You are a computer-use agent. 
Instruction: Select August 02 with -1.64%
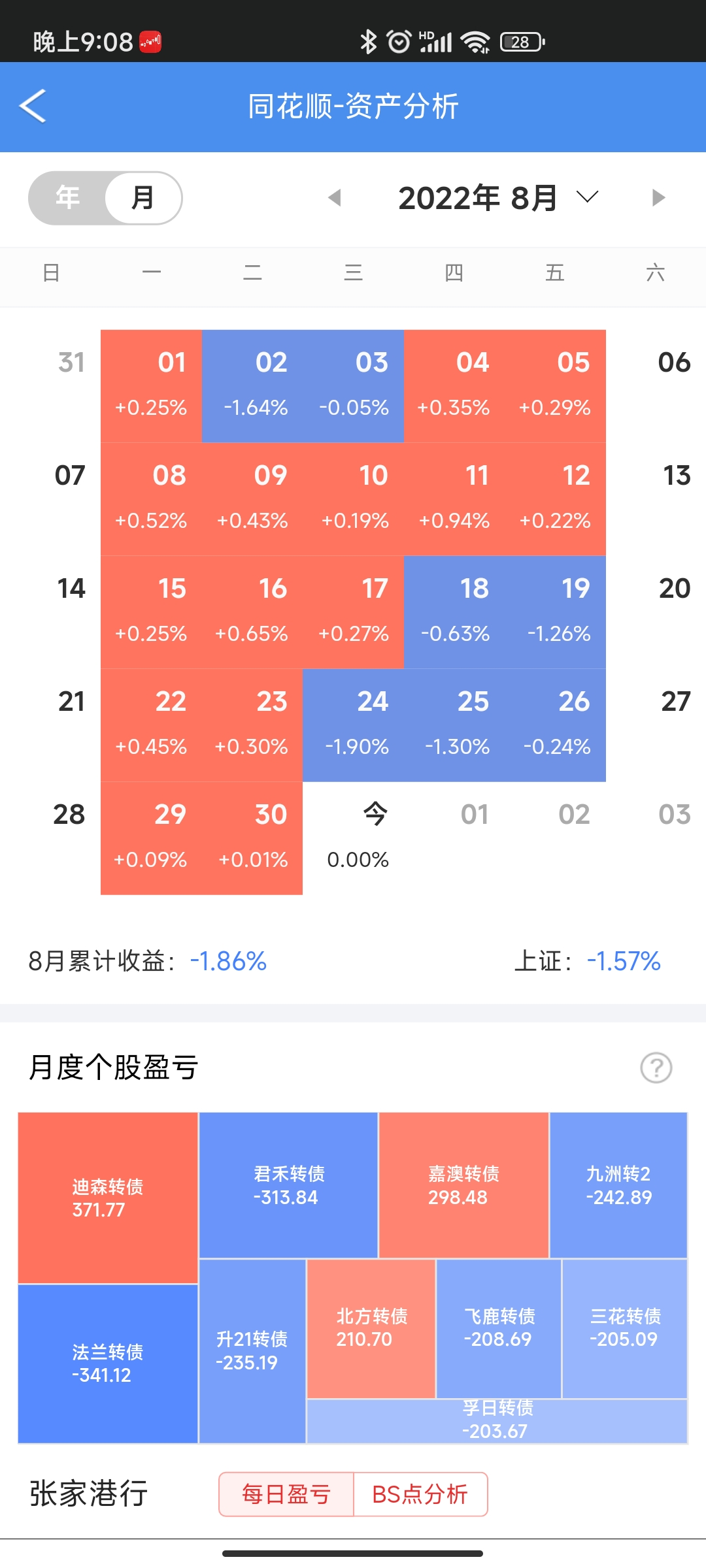(x=252, y=385)
